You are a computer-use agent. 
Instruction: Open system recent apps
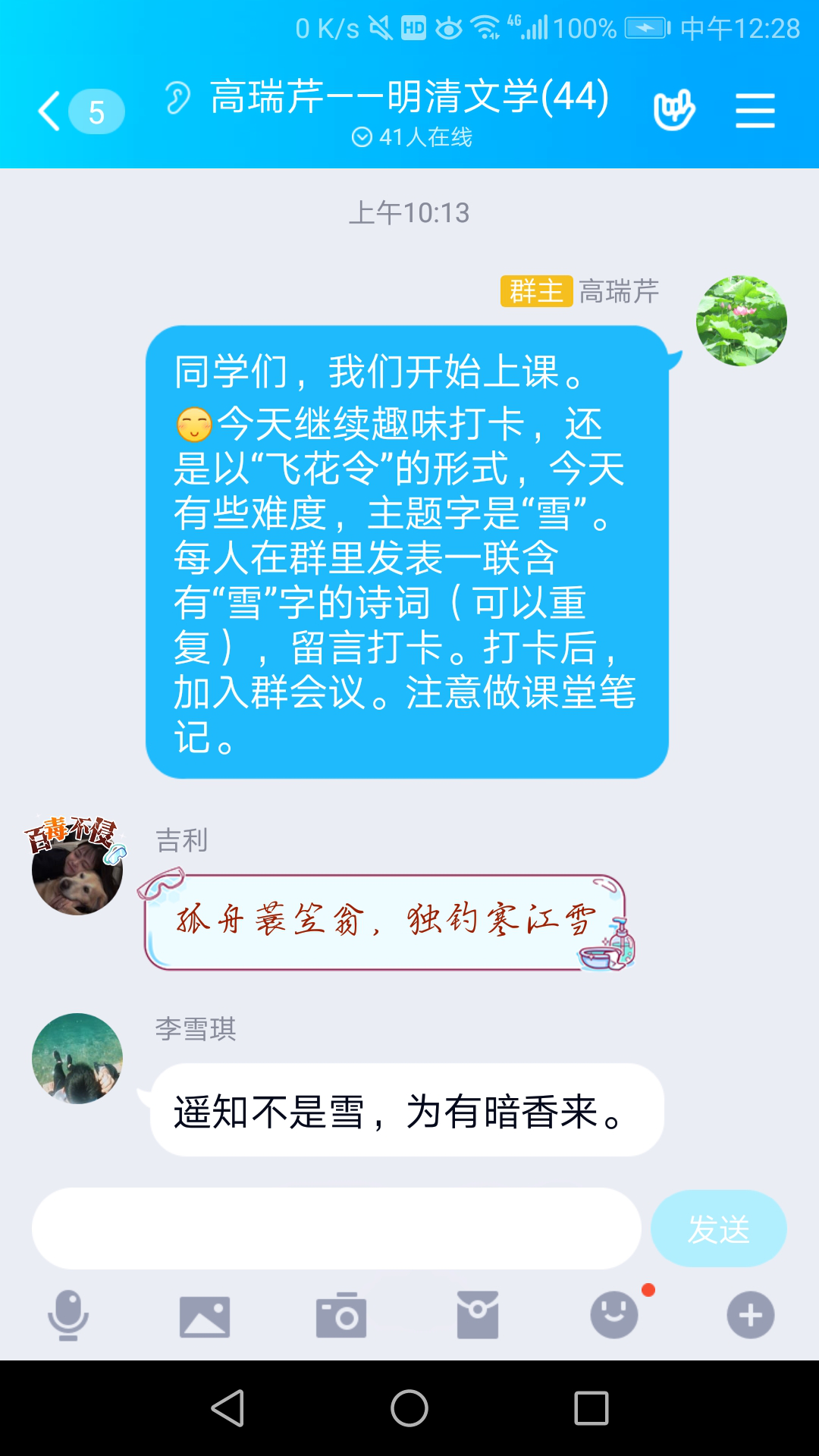[x=591, y=1408]
